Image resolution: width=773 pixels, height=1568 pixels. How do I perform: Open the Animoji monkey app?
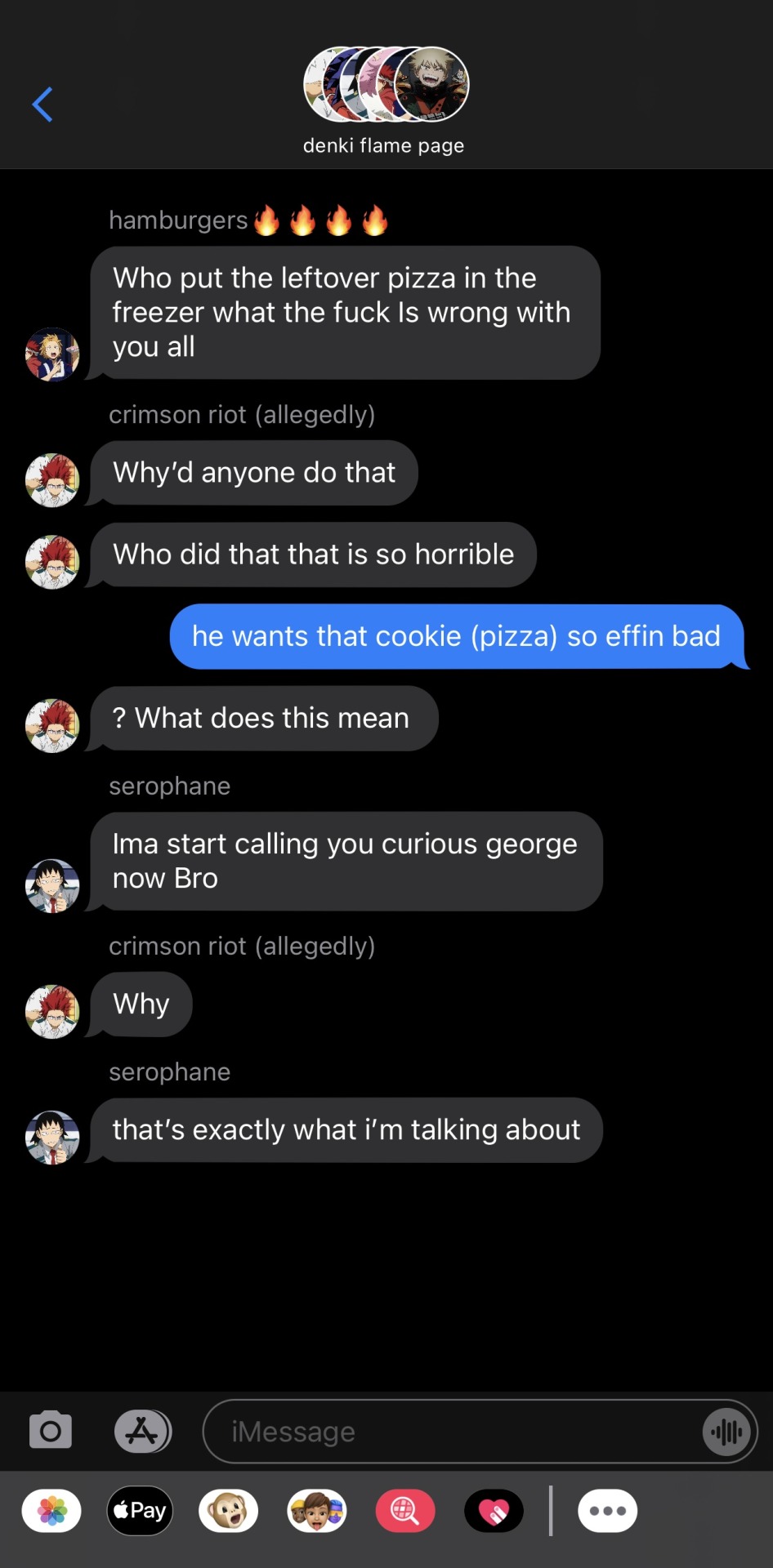tap(228, 1511)
